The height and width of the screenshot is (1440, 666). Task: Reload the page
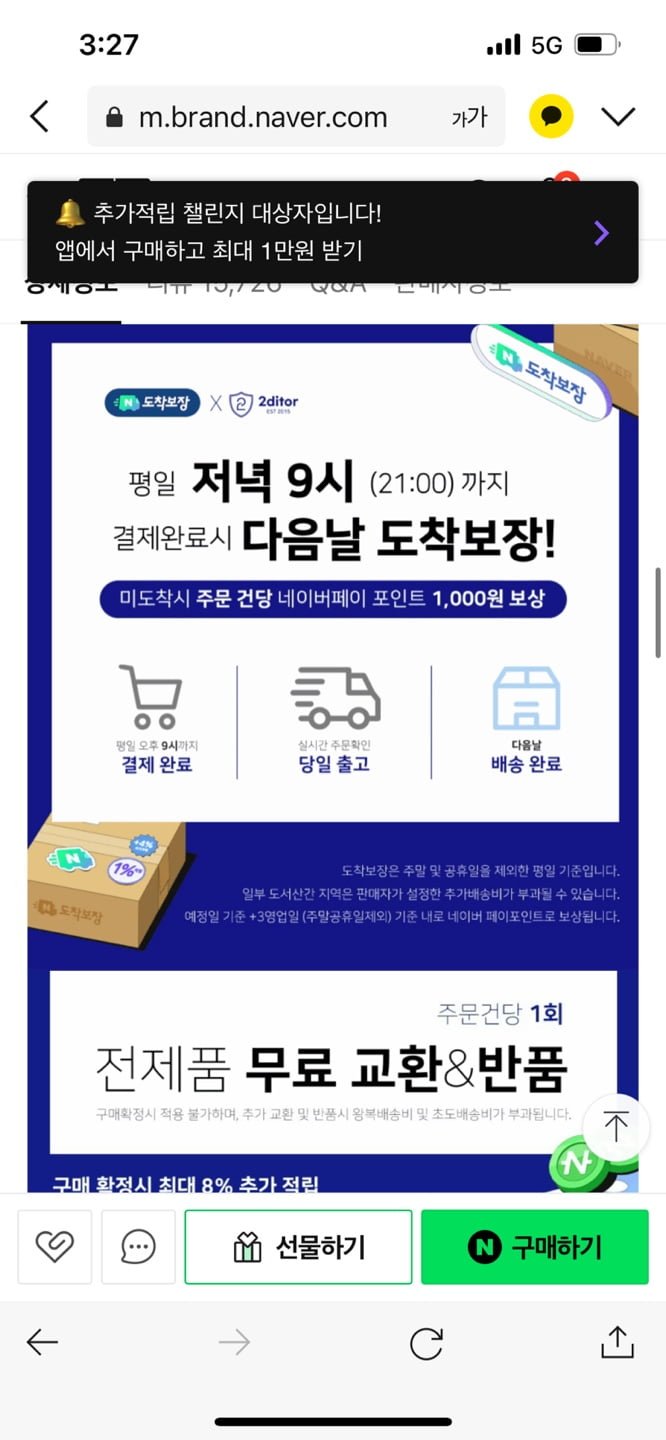pos(426,1342)
